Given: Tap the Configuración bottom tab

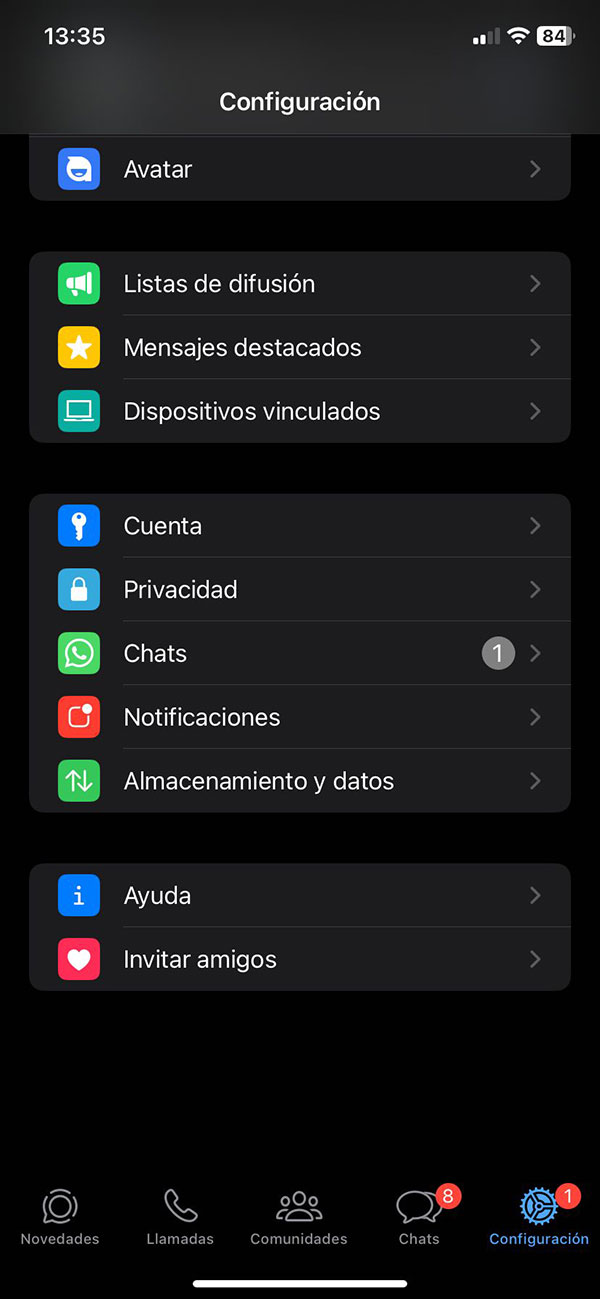Looking at the screenshot, I should click(x=539, y=1216).
